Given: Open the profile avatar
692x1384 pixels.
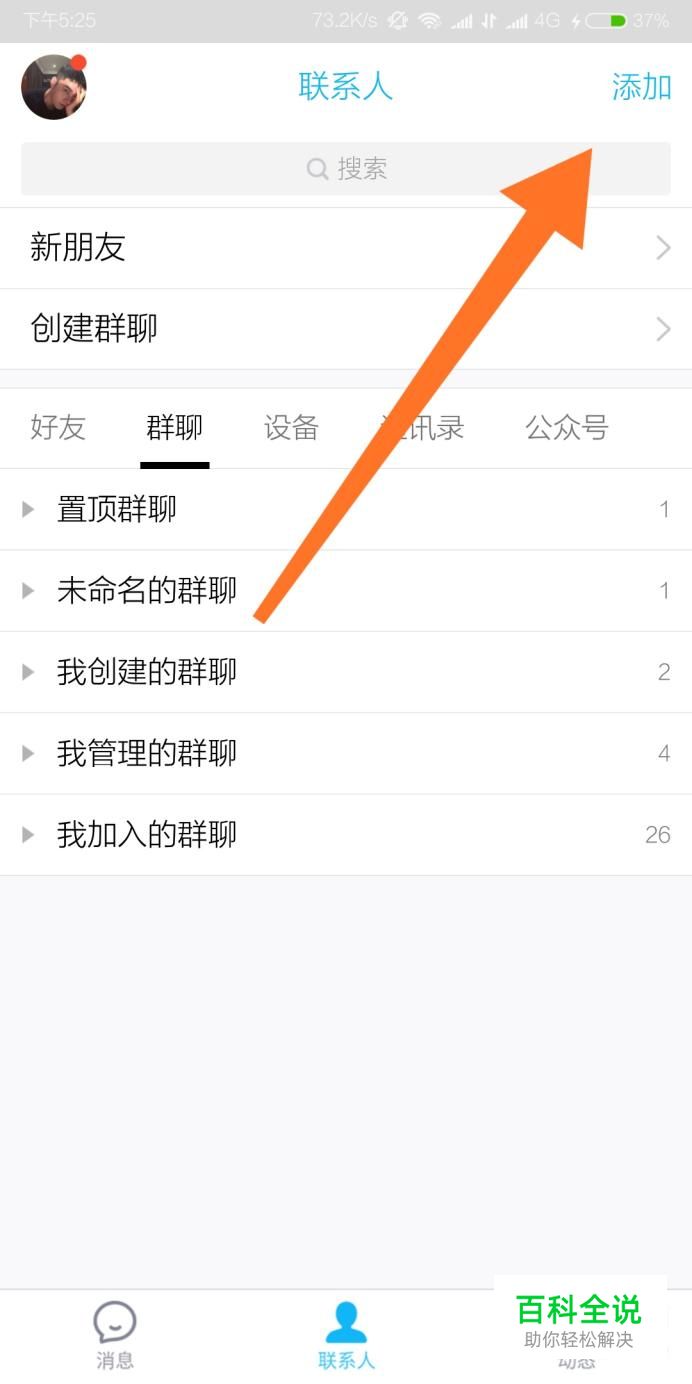Looking at the screenshot, I should [x=54, y=87].
